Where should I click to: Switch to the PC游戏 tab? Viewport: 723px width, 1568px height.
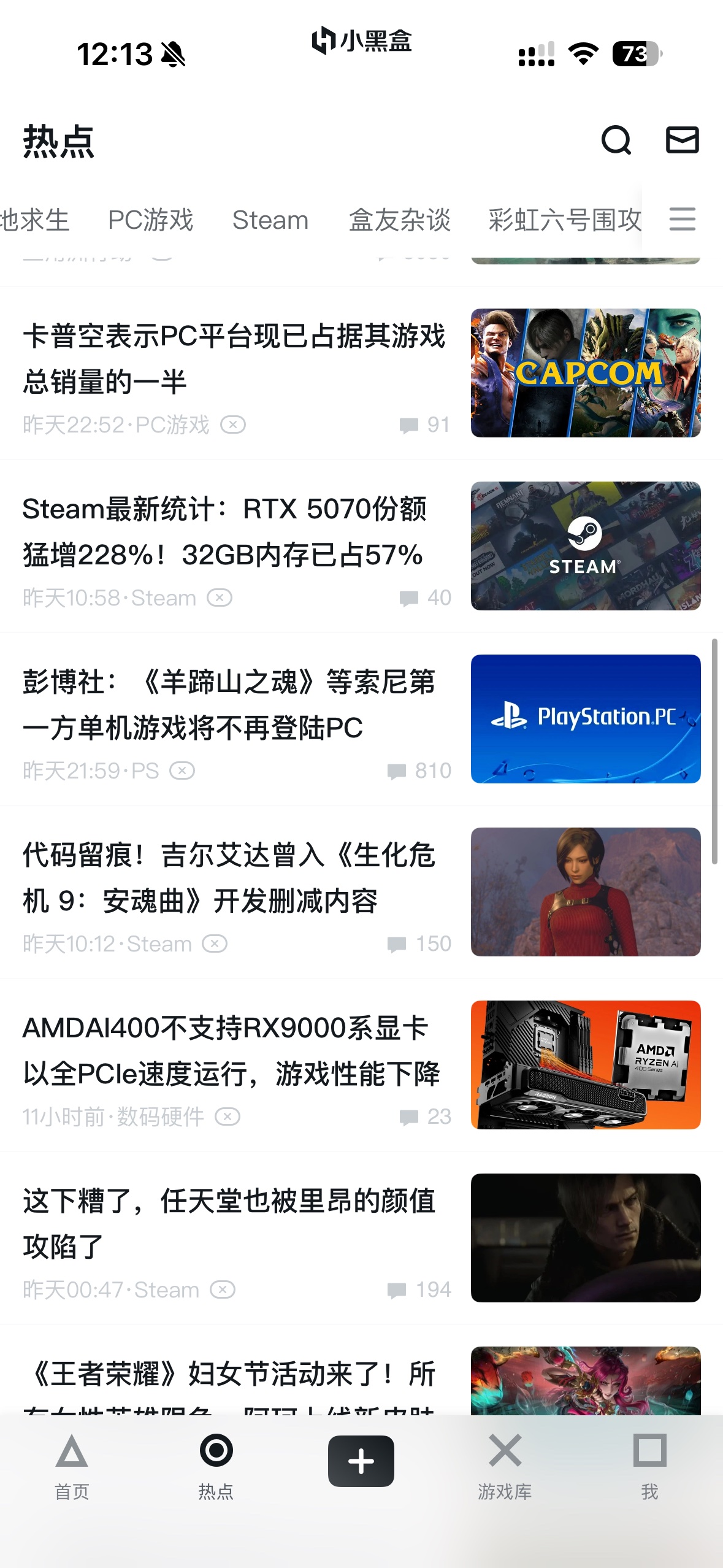(x=150, y=220)
